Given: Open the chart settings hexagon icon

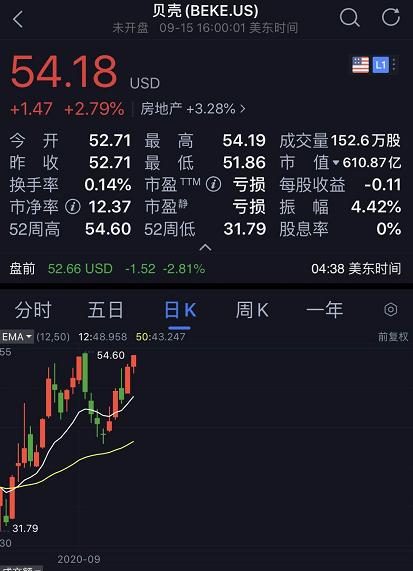Looking at the screenshot, I should tap(390, 310).
